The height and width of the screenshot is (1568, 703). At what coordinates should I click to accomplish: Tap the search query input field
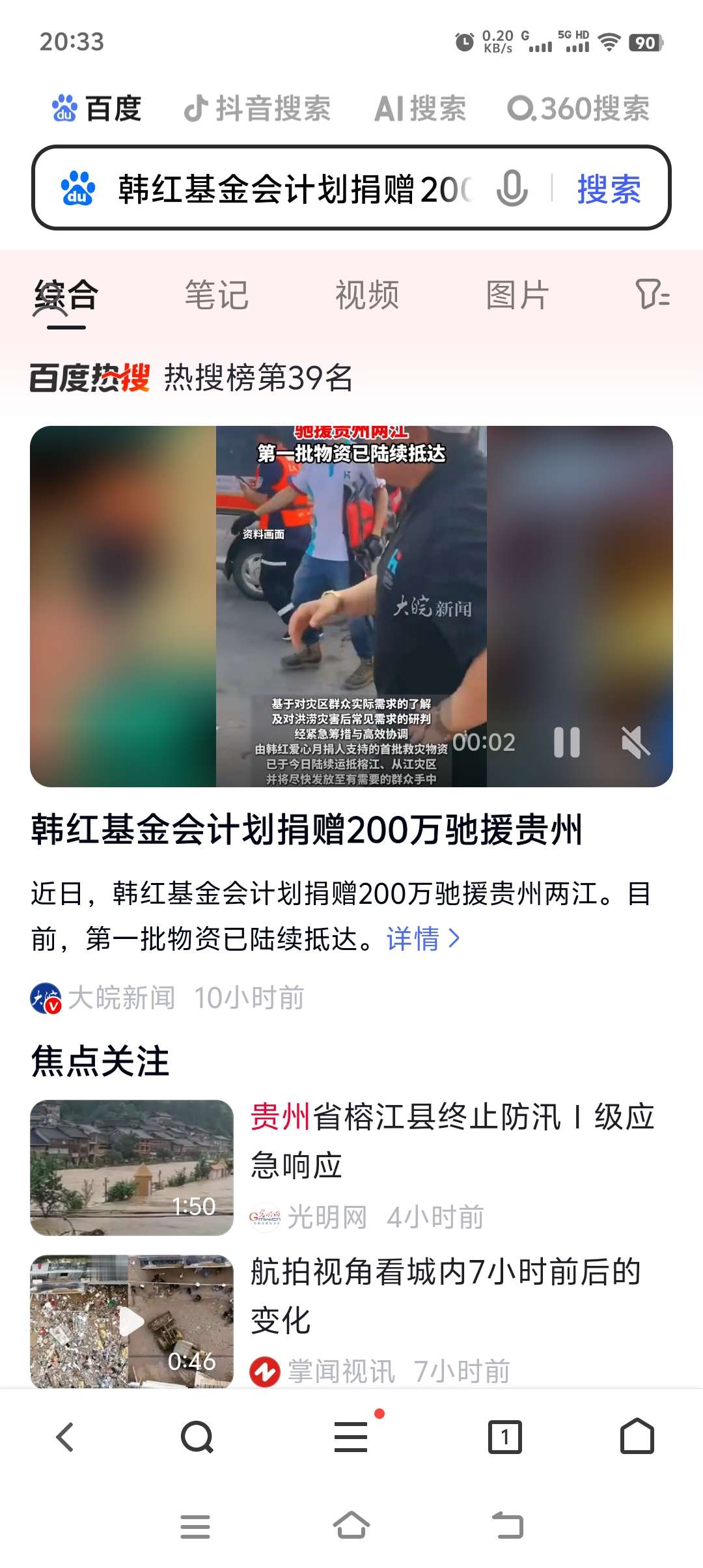tap(293, 189)
